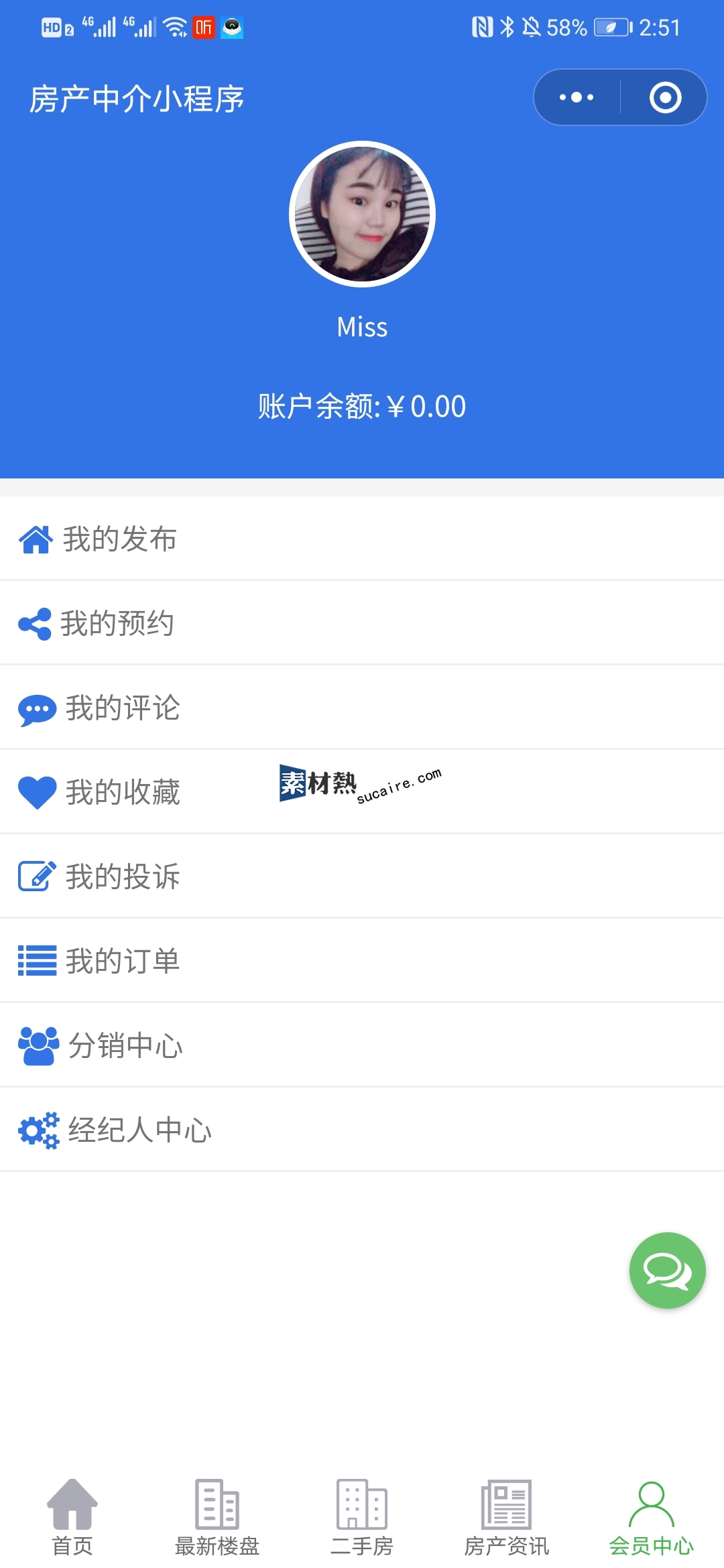Open the green customer service chat button
Viewport: 724px width, 1568px height.
(667, 1270)
